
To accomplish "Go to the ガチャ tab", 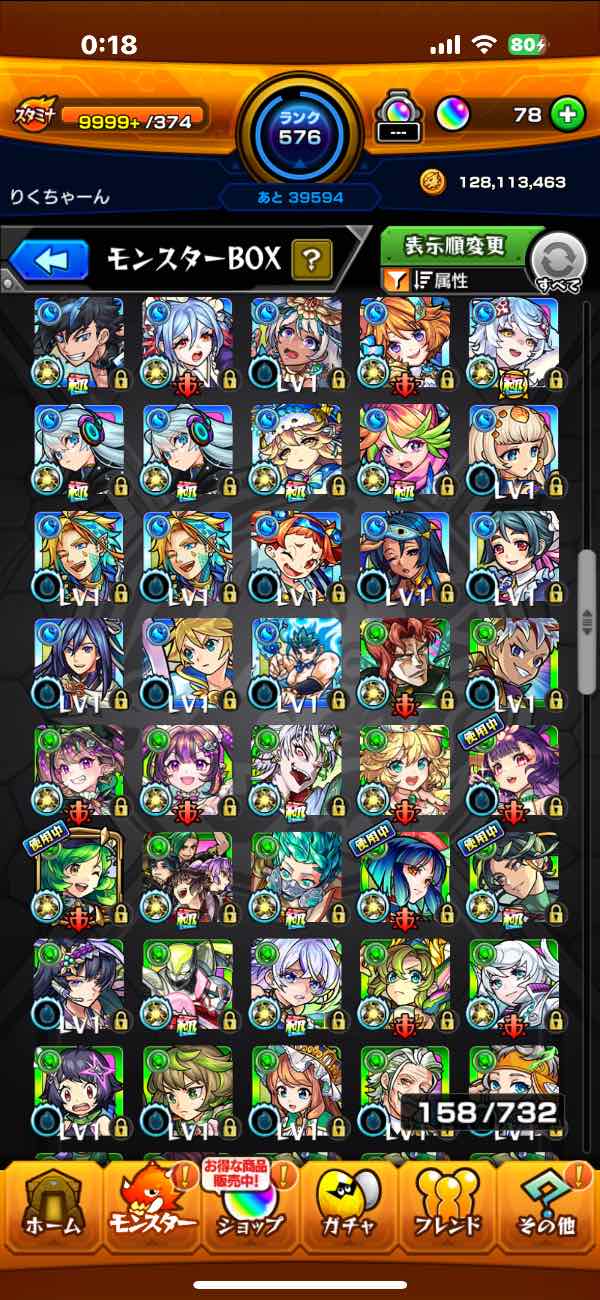I will point(349,1203).
